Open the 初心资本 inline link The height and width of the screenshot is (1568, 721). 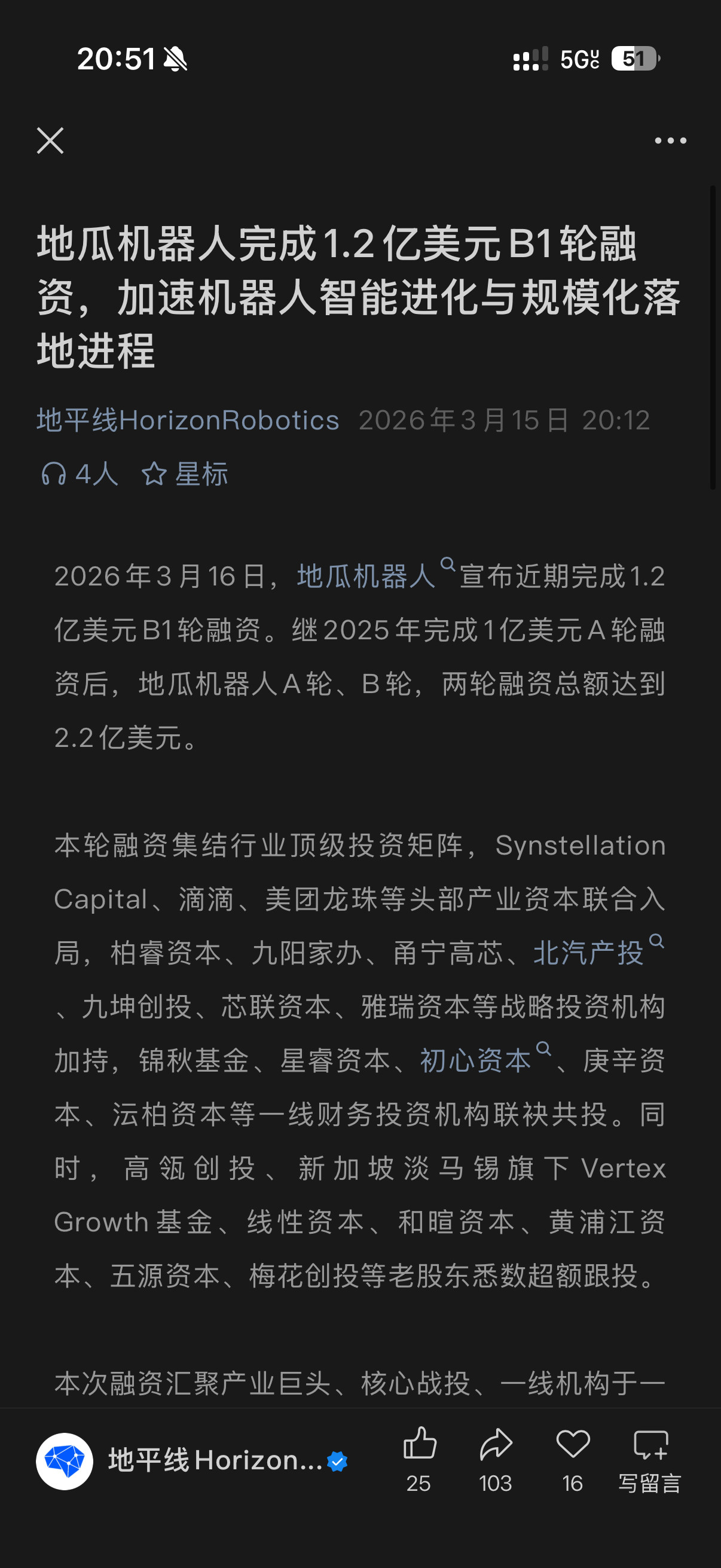475,1058
